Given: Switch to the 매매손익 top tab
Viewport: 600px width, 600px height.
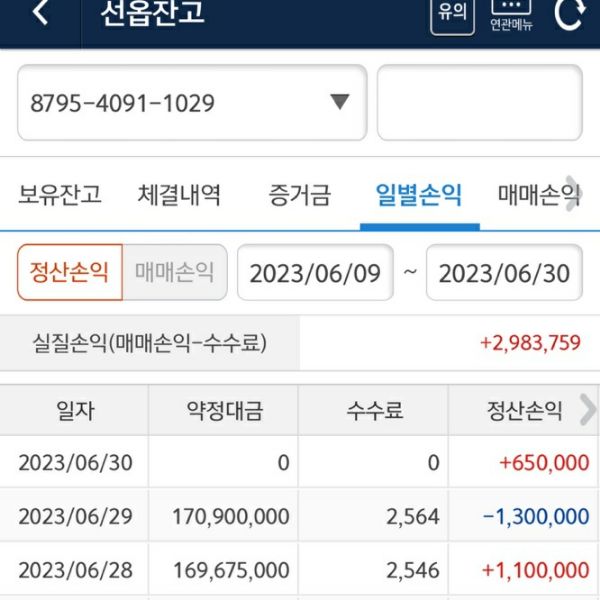Looking at the screenshot, I should pyautogui.click(x=536, y=194).
